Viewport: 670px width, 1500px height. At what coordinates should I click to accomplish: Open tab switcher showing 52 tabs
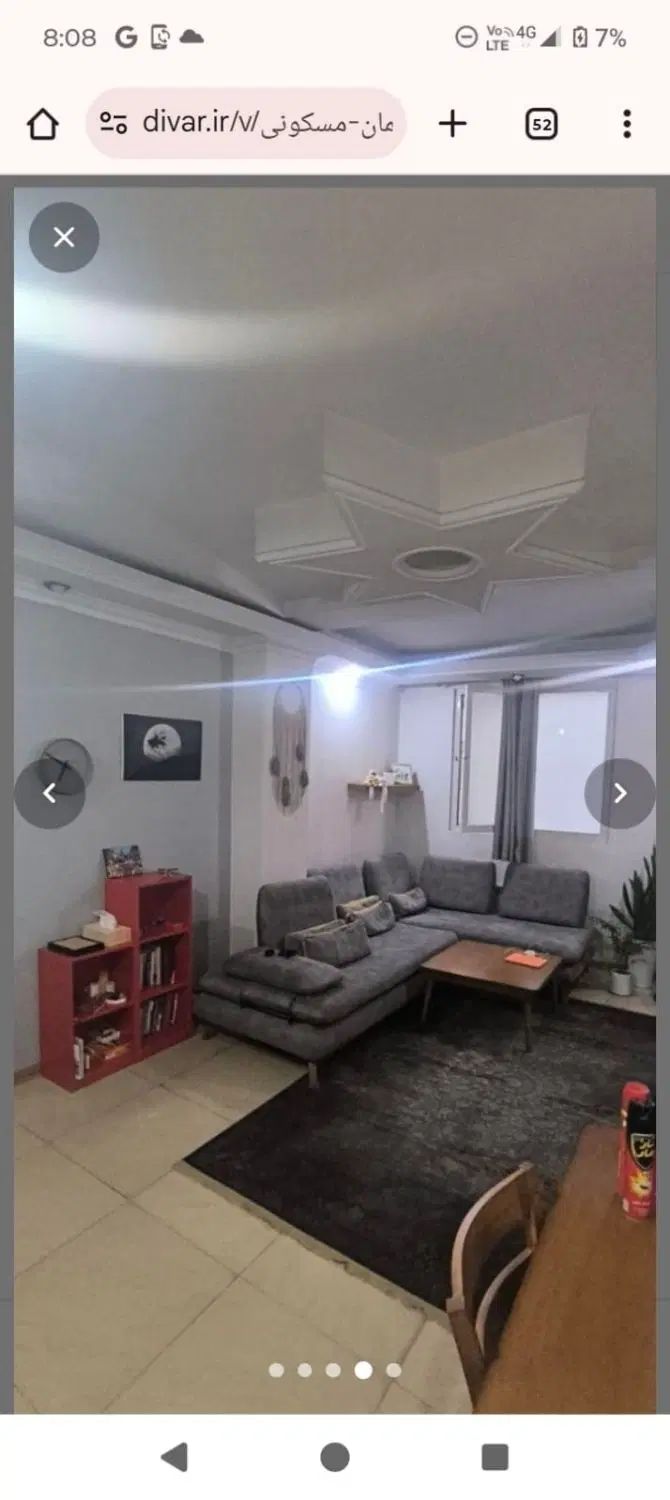click(x=541, y=124)
